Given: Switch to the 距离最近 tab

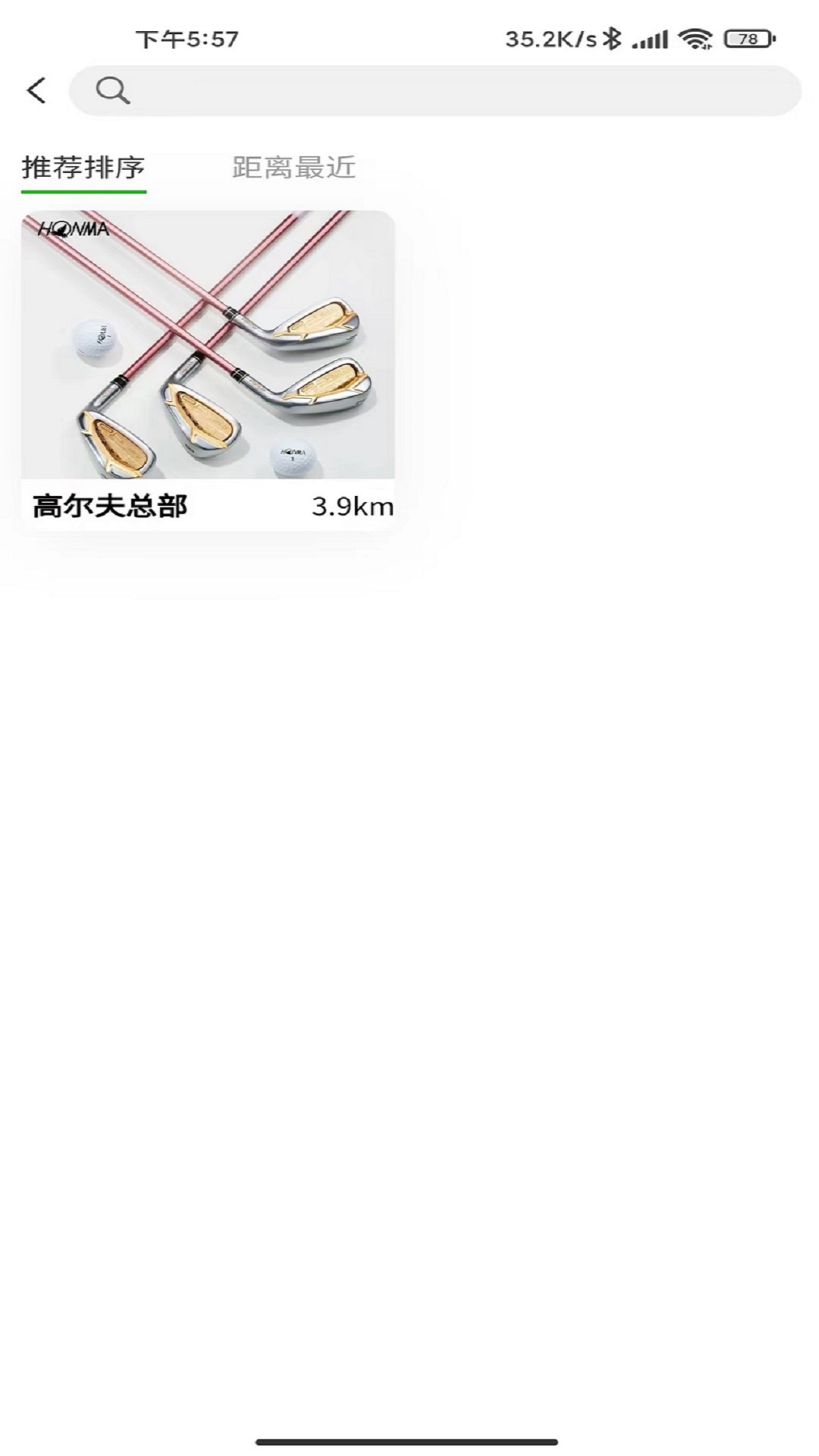Looking at the screenshot, I should tap(293, 168).
